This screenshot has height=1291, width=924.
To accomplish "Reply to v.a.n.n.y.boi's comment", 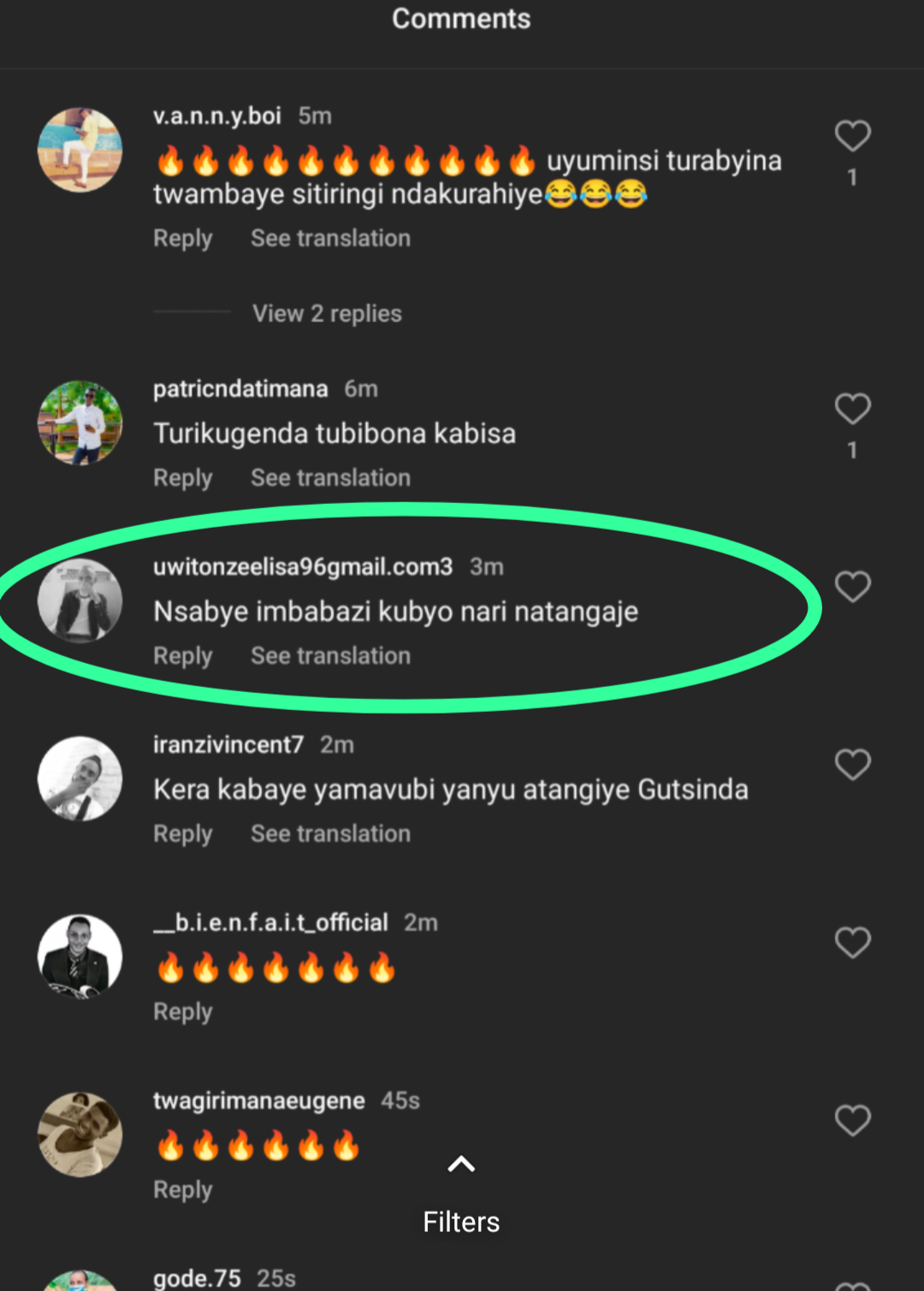I will (182, 239).
